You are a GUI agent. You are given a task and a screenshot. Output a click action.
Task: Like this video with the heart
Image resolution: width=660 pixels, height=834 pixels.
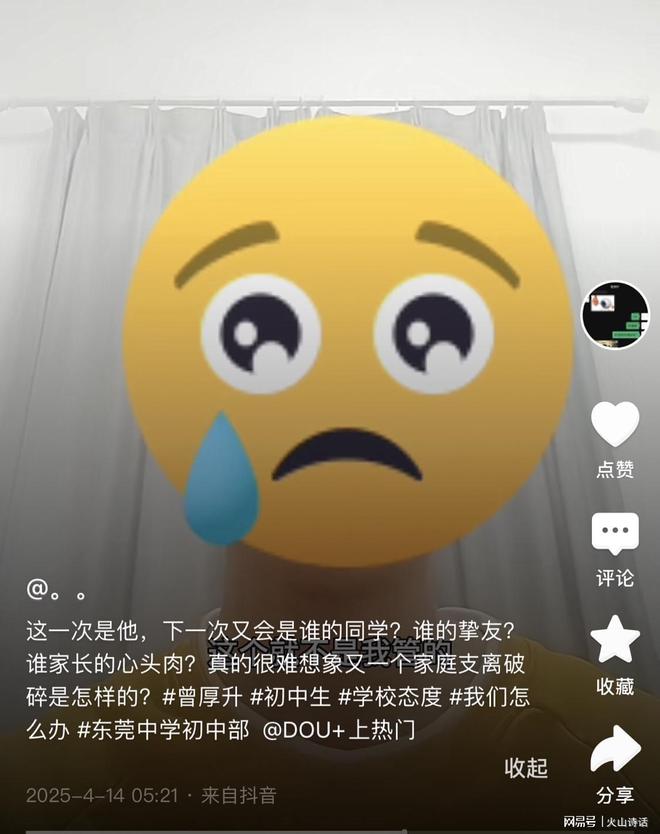[615, 424]
